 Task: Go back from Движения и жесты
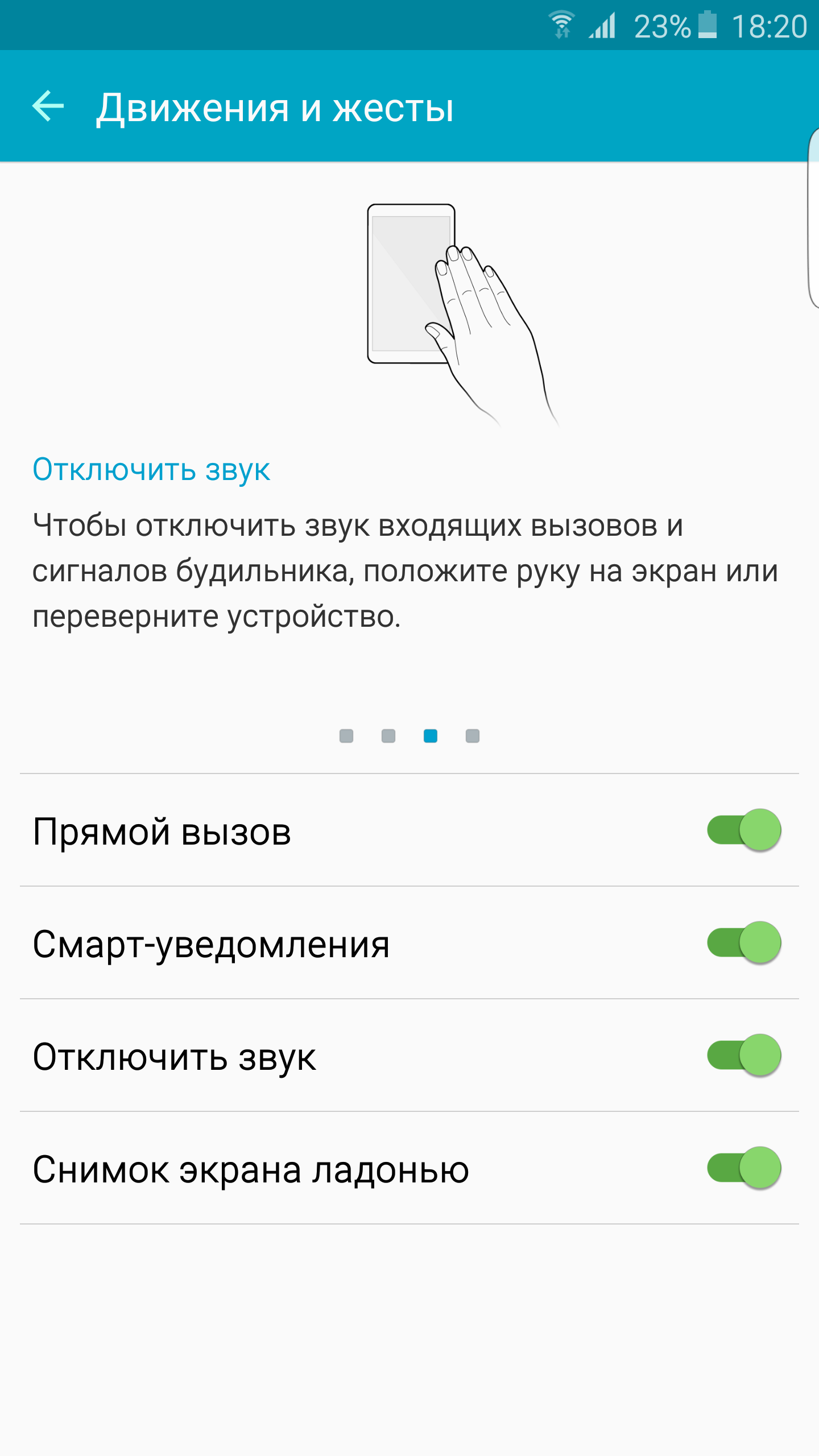coord(48,106)
